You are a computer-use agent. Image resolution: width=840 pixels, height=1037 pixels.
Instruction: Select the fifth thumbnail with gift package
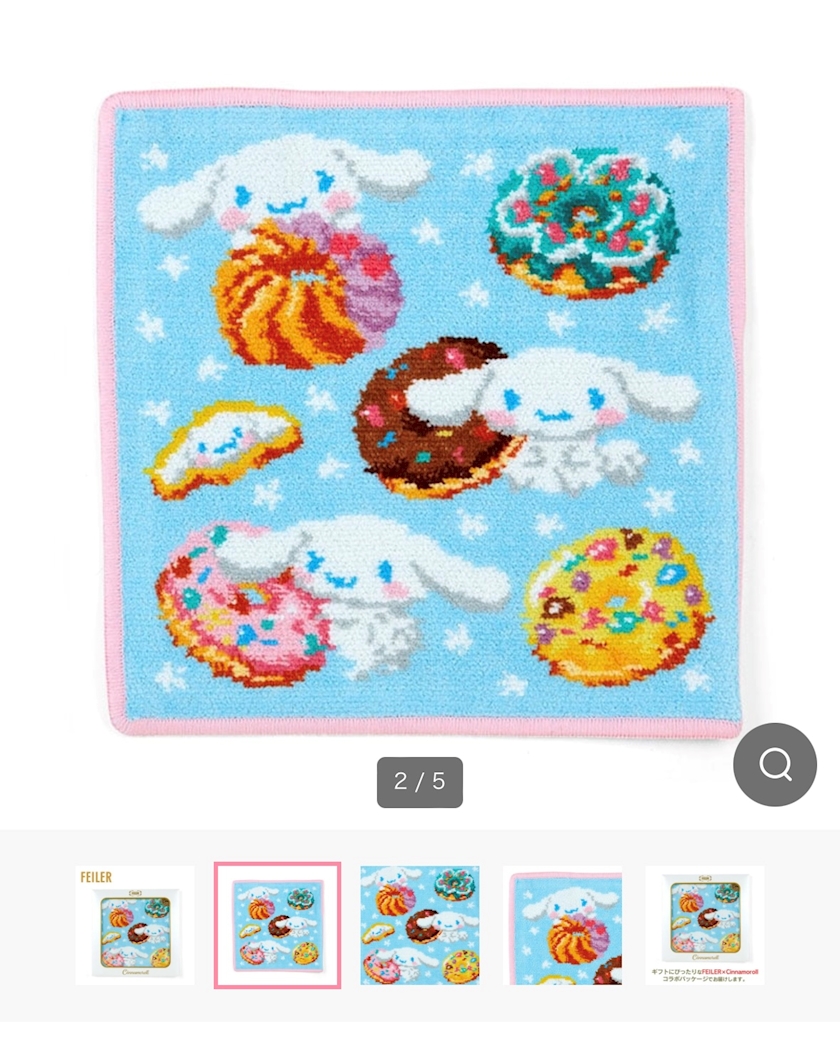(x=705, y=925)
